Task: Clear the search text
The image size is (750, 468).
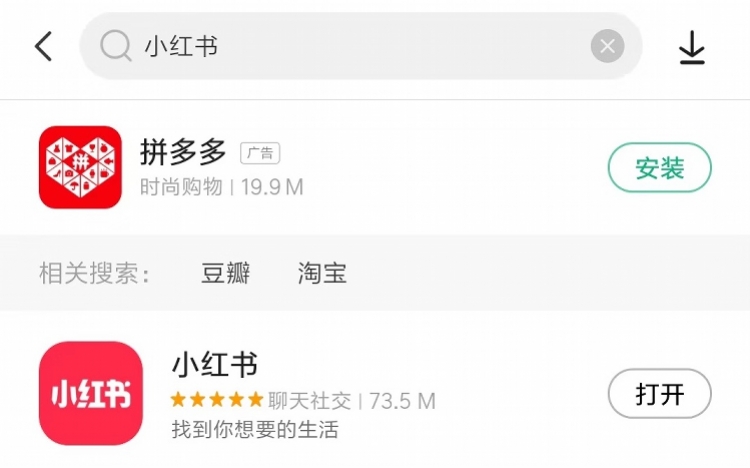Action: coord(607,46)
